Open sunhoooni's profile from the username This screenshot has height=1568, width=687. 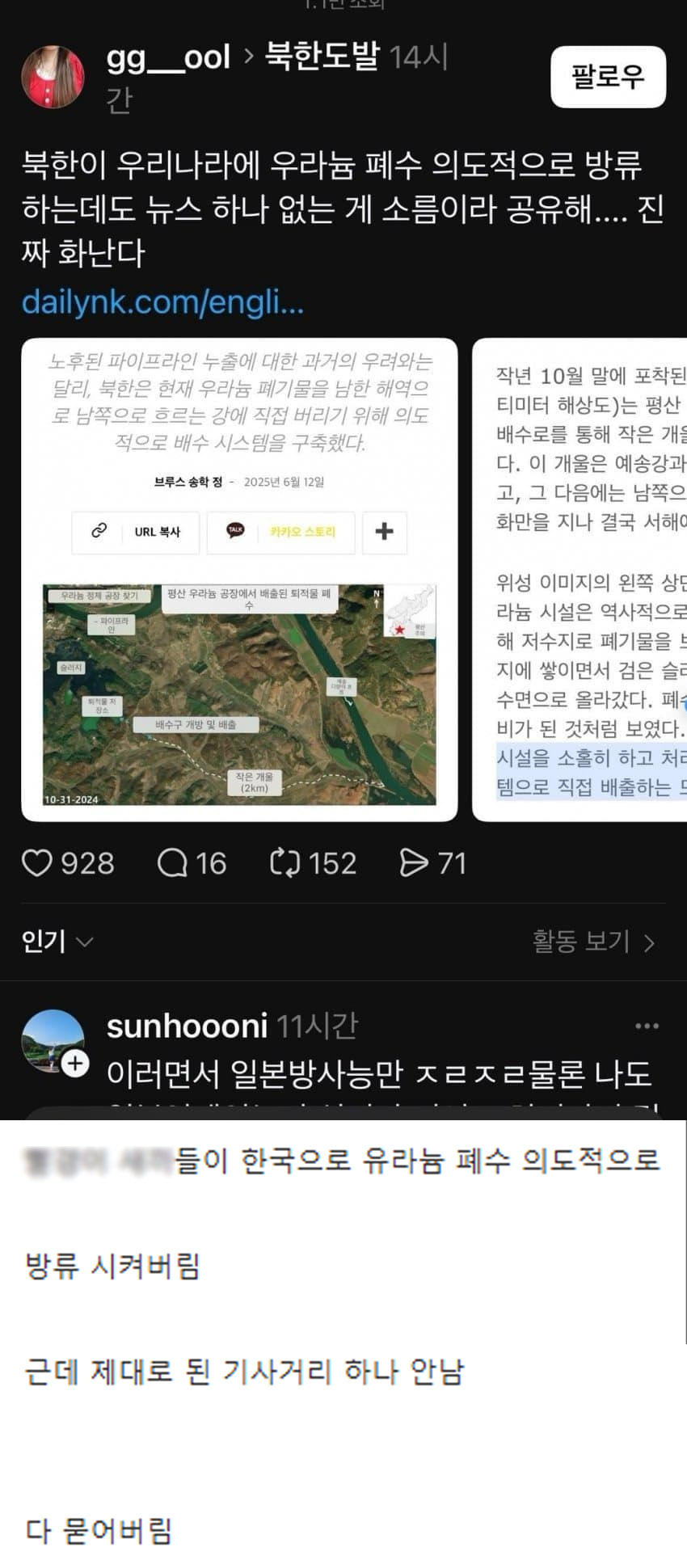(x=187, y=1026)
